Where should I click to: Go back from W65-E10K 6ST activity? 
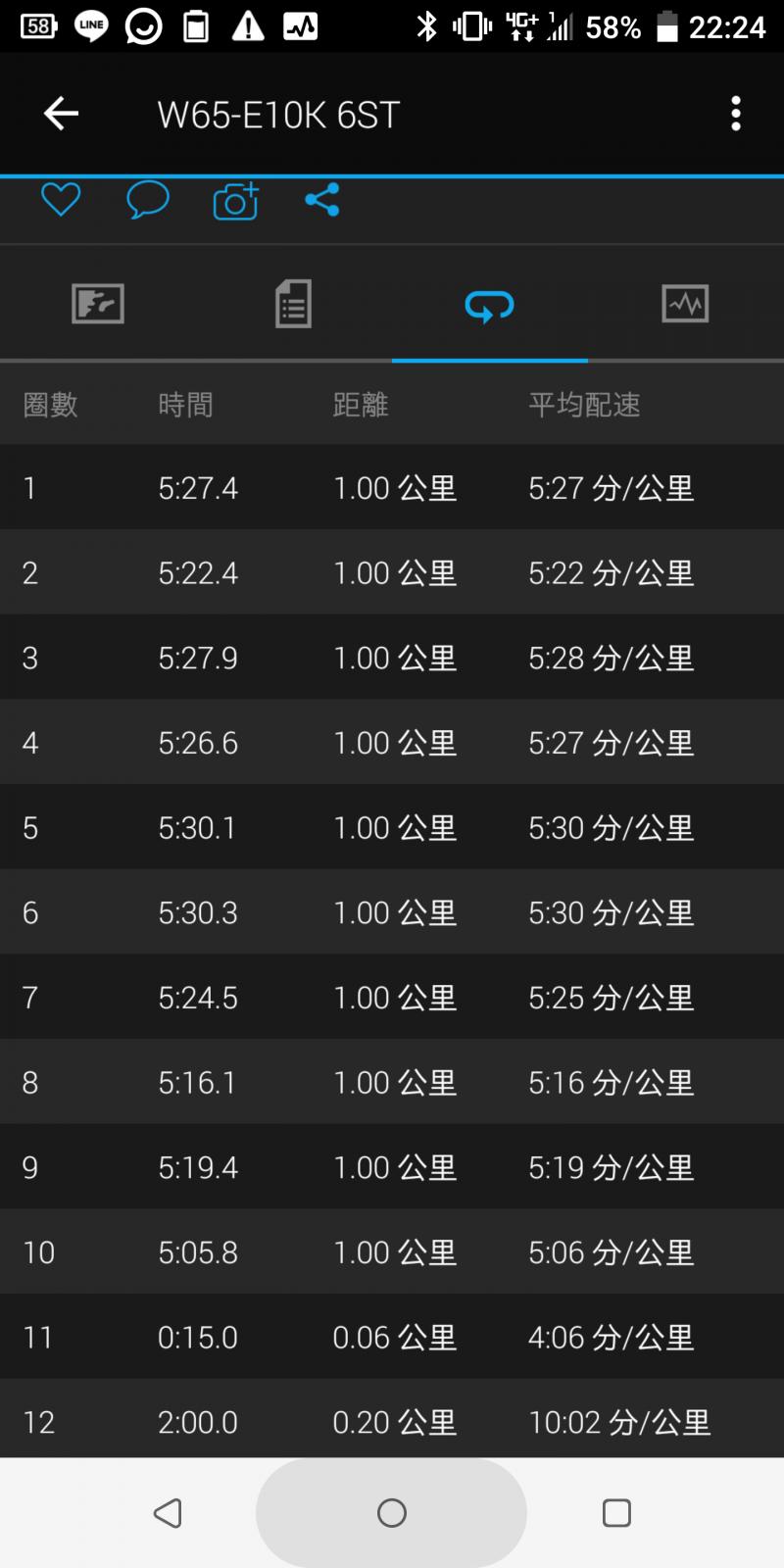pos(61,114)
